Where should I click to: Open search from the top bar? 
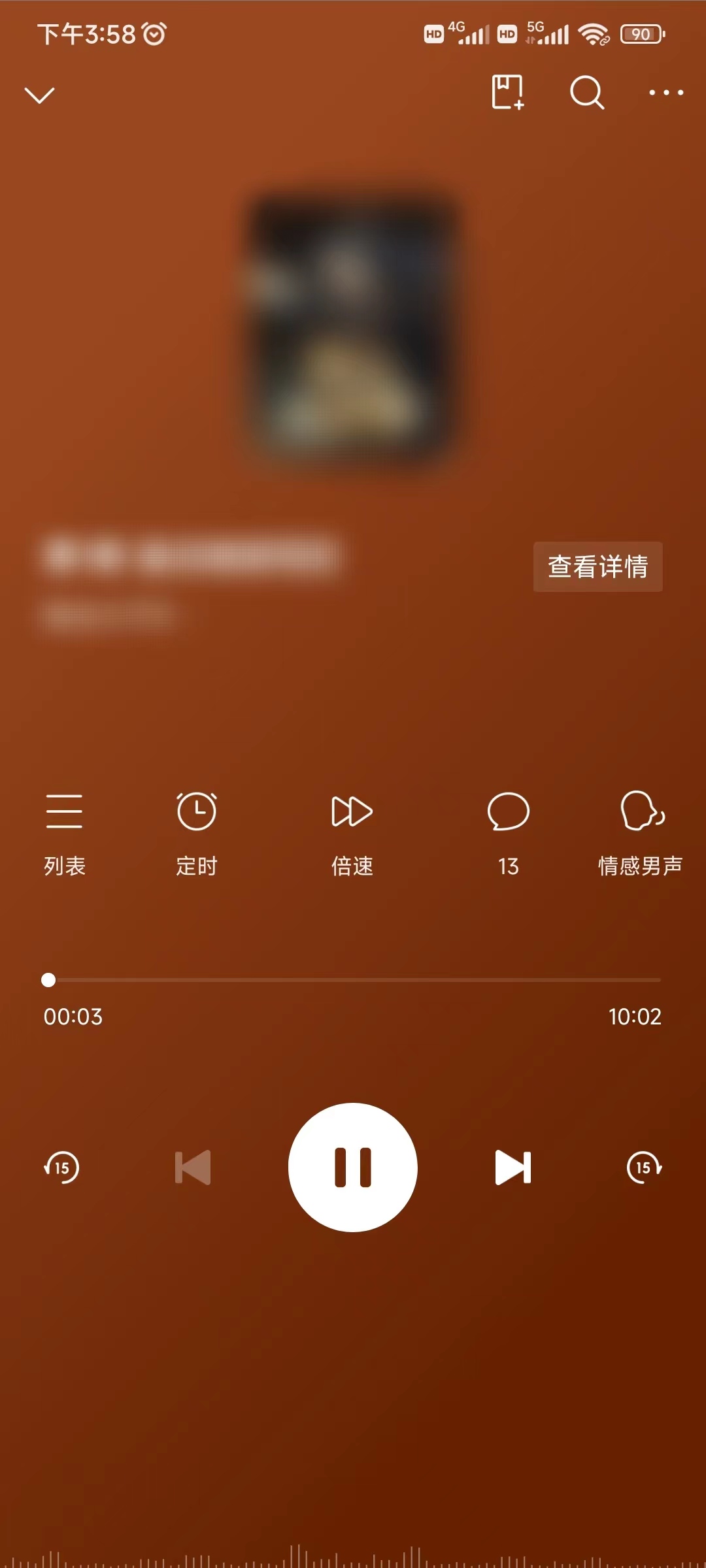click(x=586, y=93)
